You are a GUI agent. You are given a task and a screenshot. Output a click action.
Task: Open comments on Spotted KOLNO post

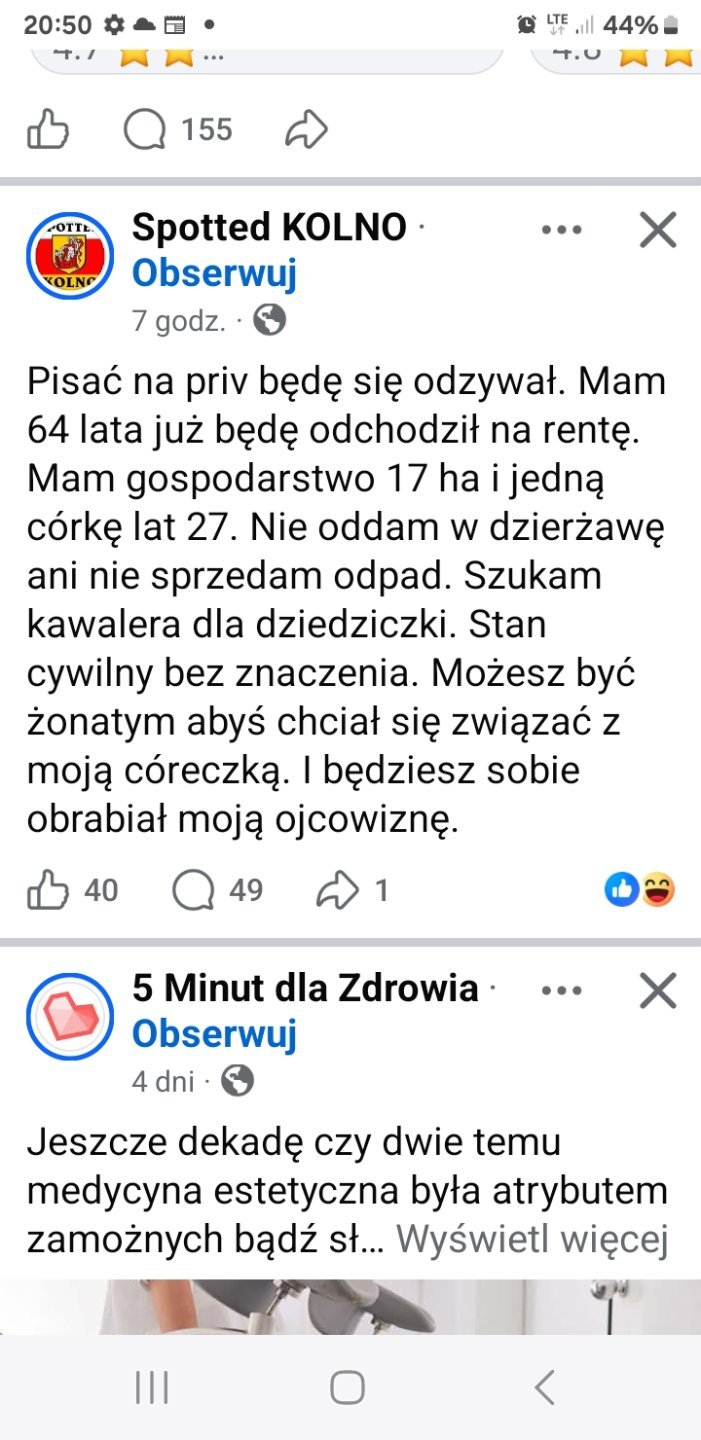(218, 889)
